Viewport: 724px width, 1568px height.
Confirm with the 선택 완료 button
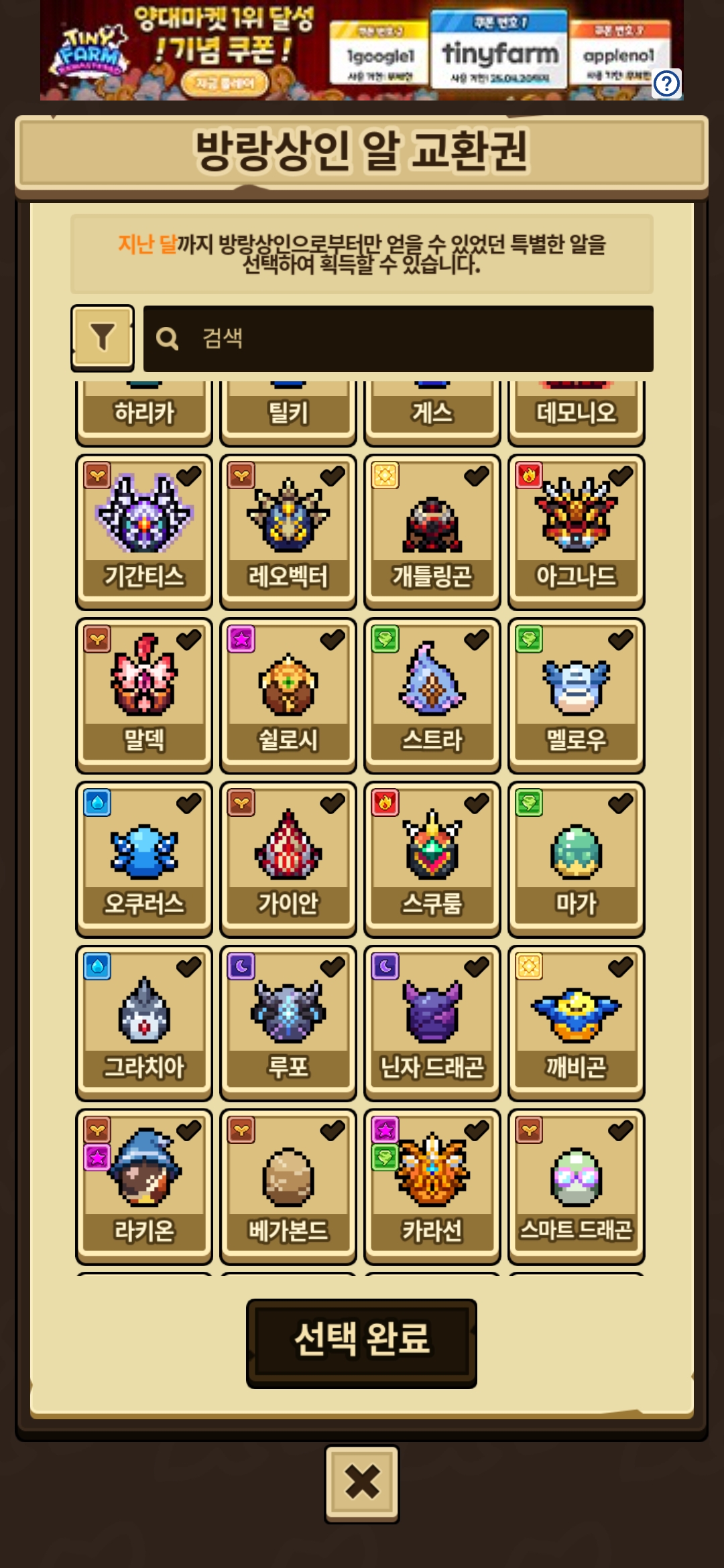[x=361, y=1343]
